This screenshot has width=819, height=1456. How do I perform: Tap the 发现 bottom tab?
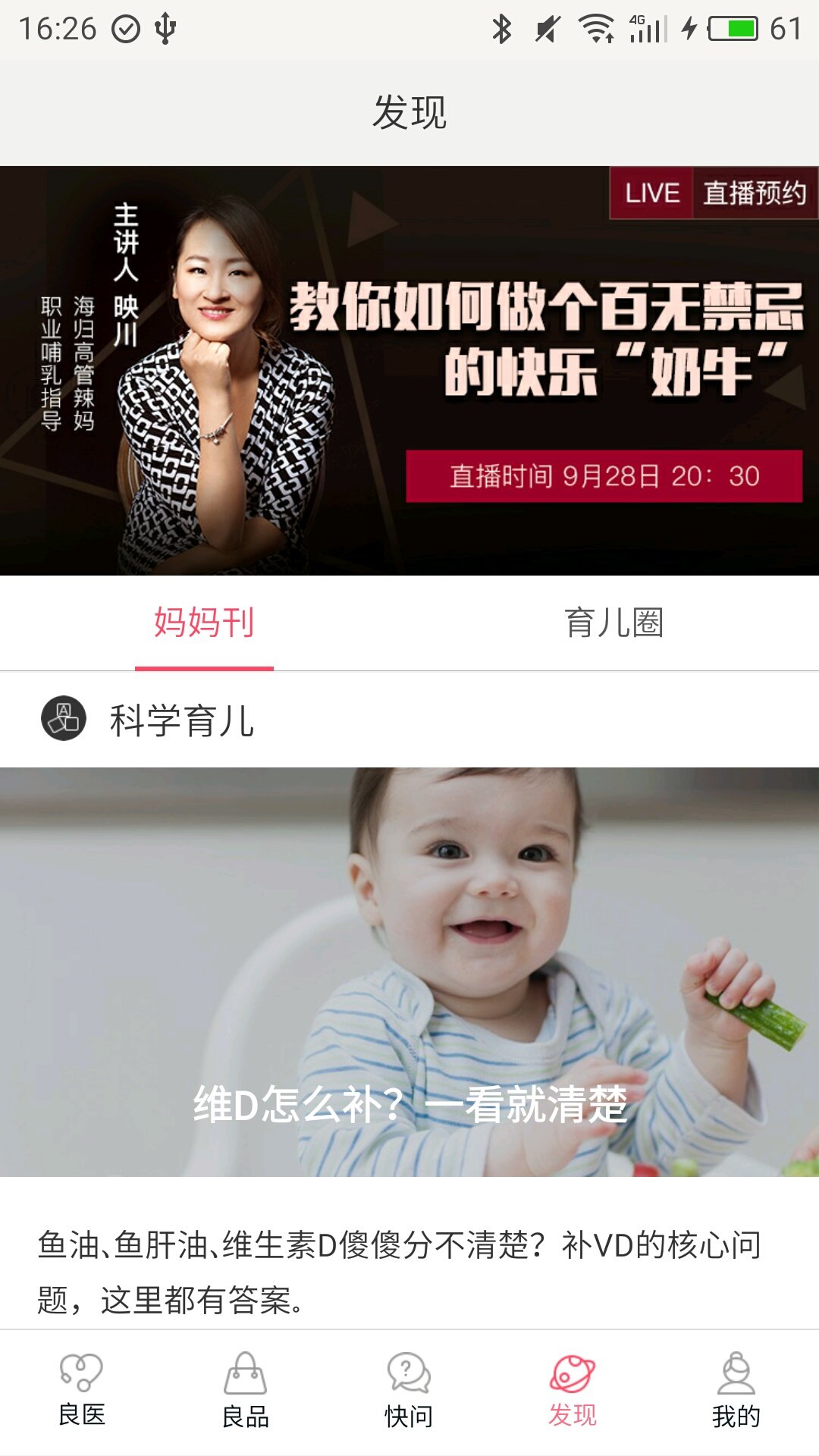pos(573,1391)
